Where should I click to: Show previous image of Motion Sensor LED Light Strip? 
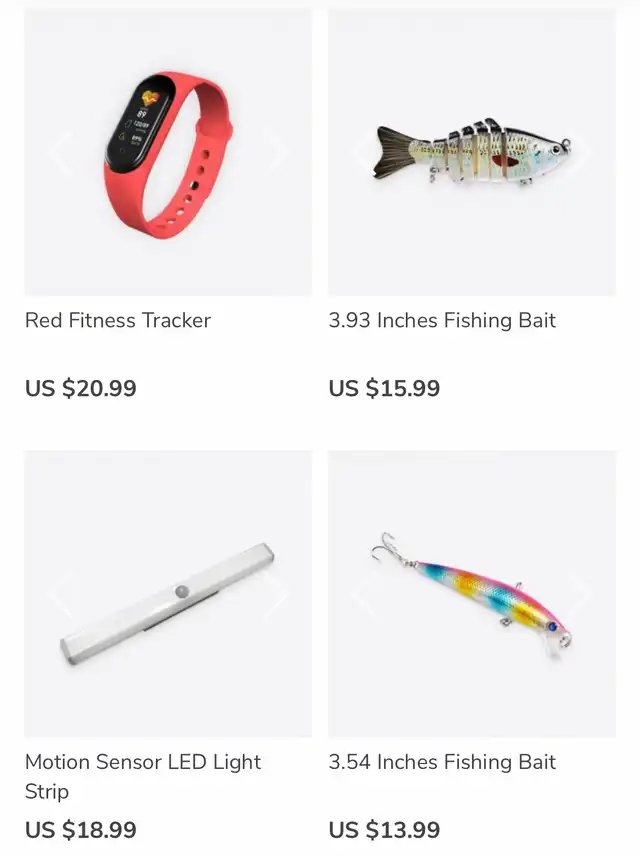pos(60,594)
